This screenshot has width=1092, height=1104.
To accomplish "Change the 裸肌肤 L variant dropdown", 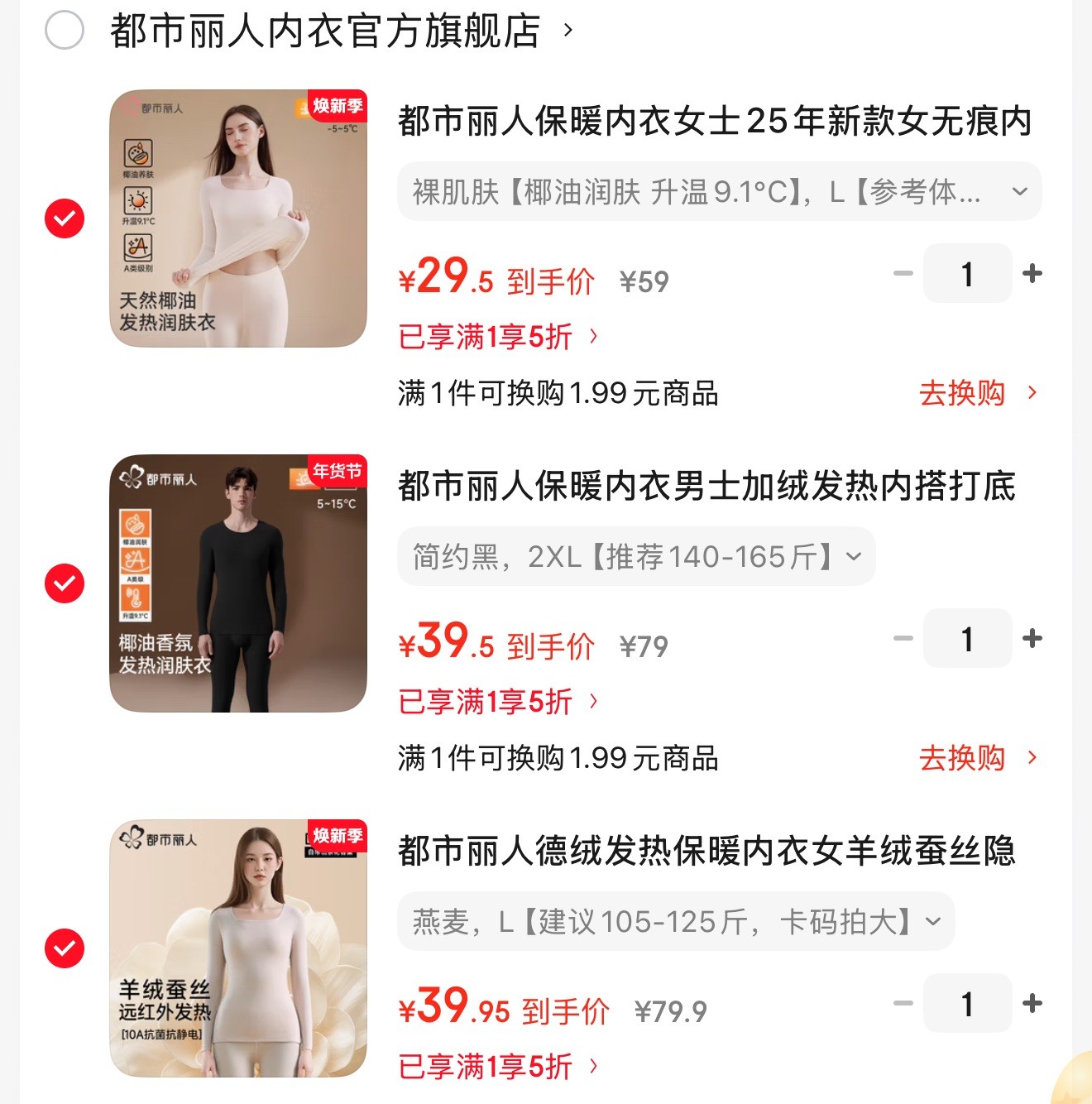I will [719, 192].
